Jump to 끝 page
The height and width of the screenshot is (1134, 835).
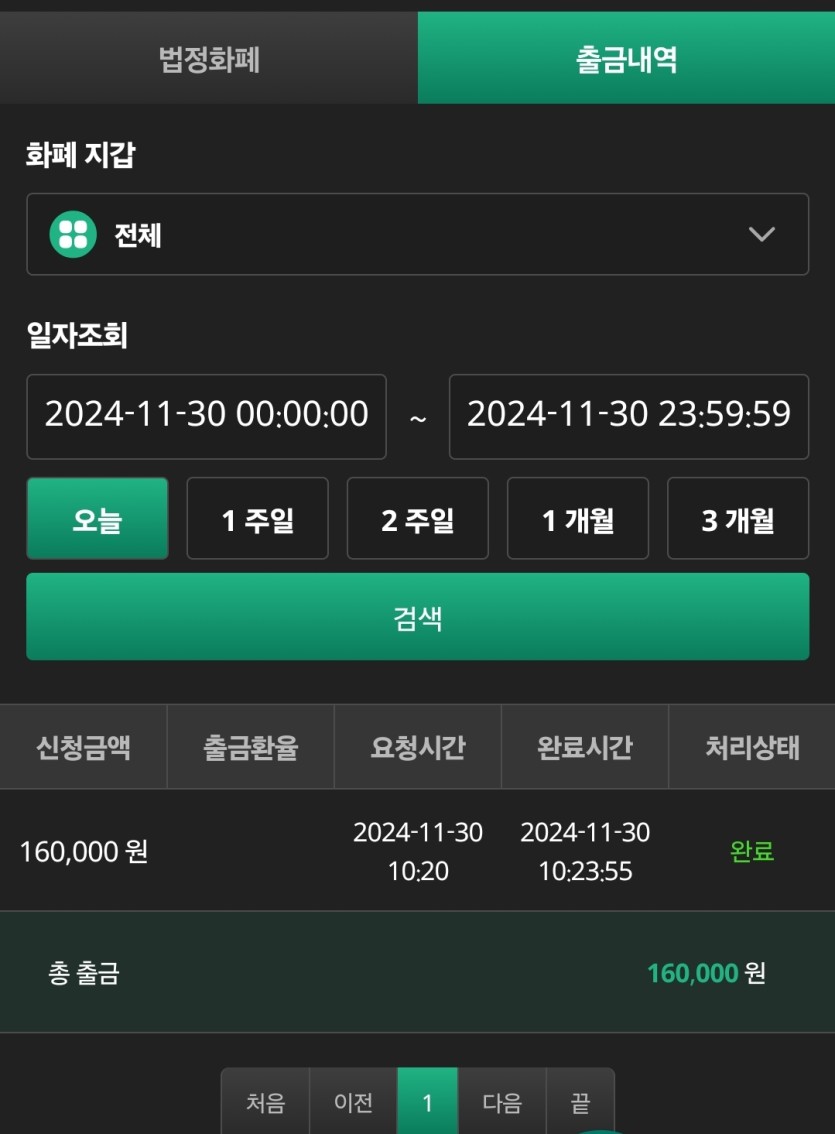click(580, 1102)
